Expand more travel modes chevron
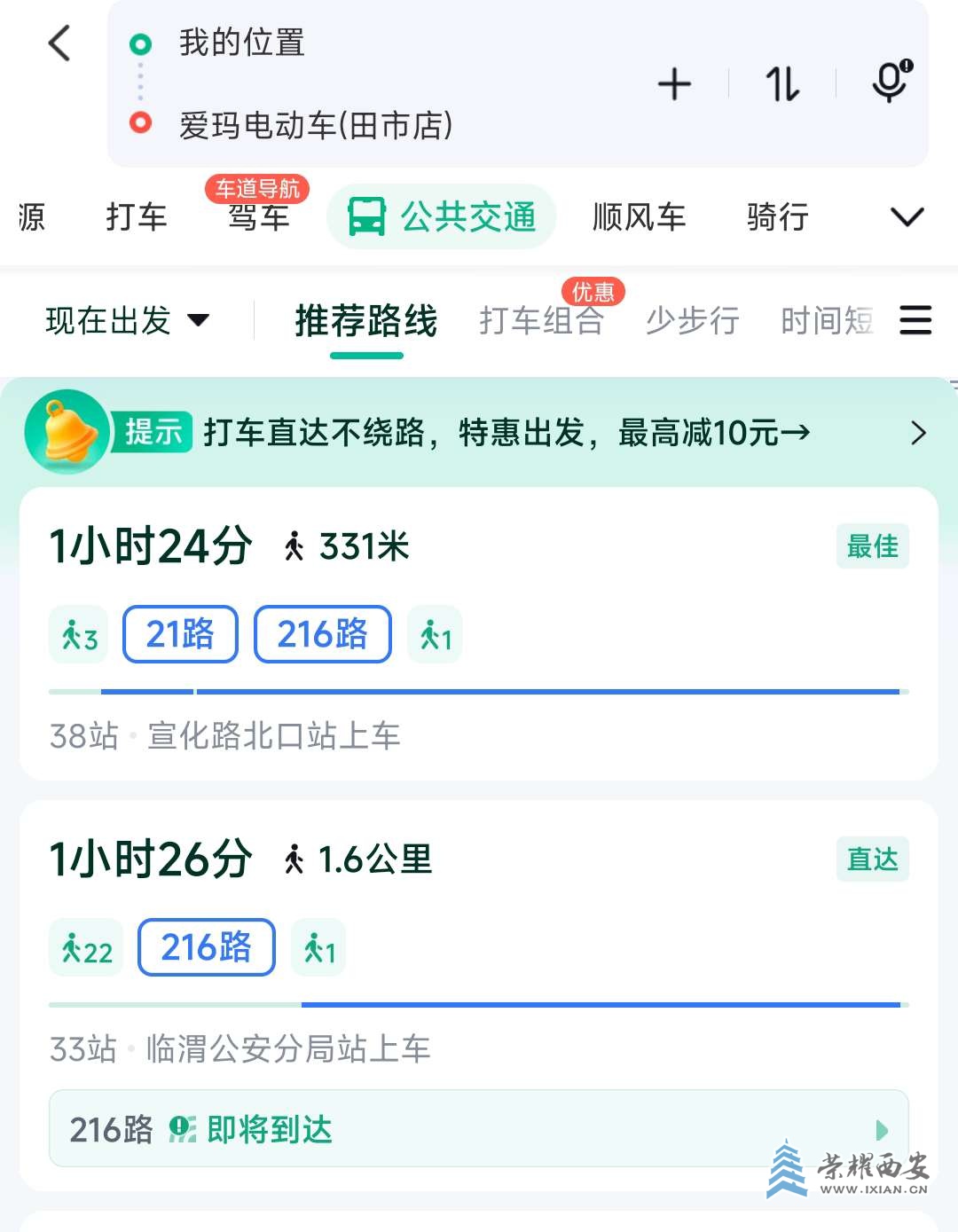The height and width of the screenshot is (1232, 958). pyautogui.click(x=907, y=216)
